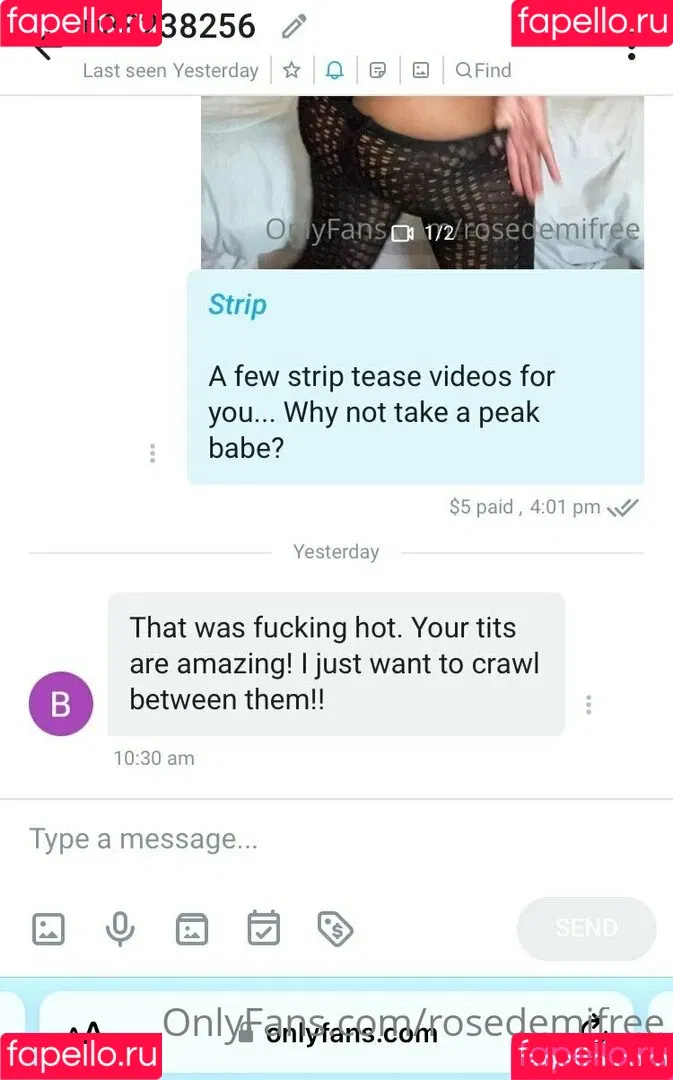
Task: Focus the Type a message field
Action: pyautogui.click(x=300, y=839)
